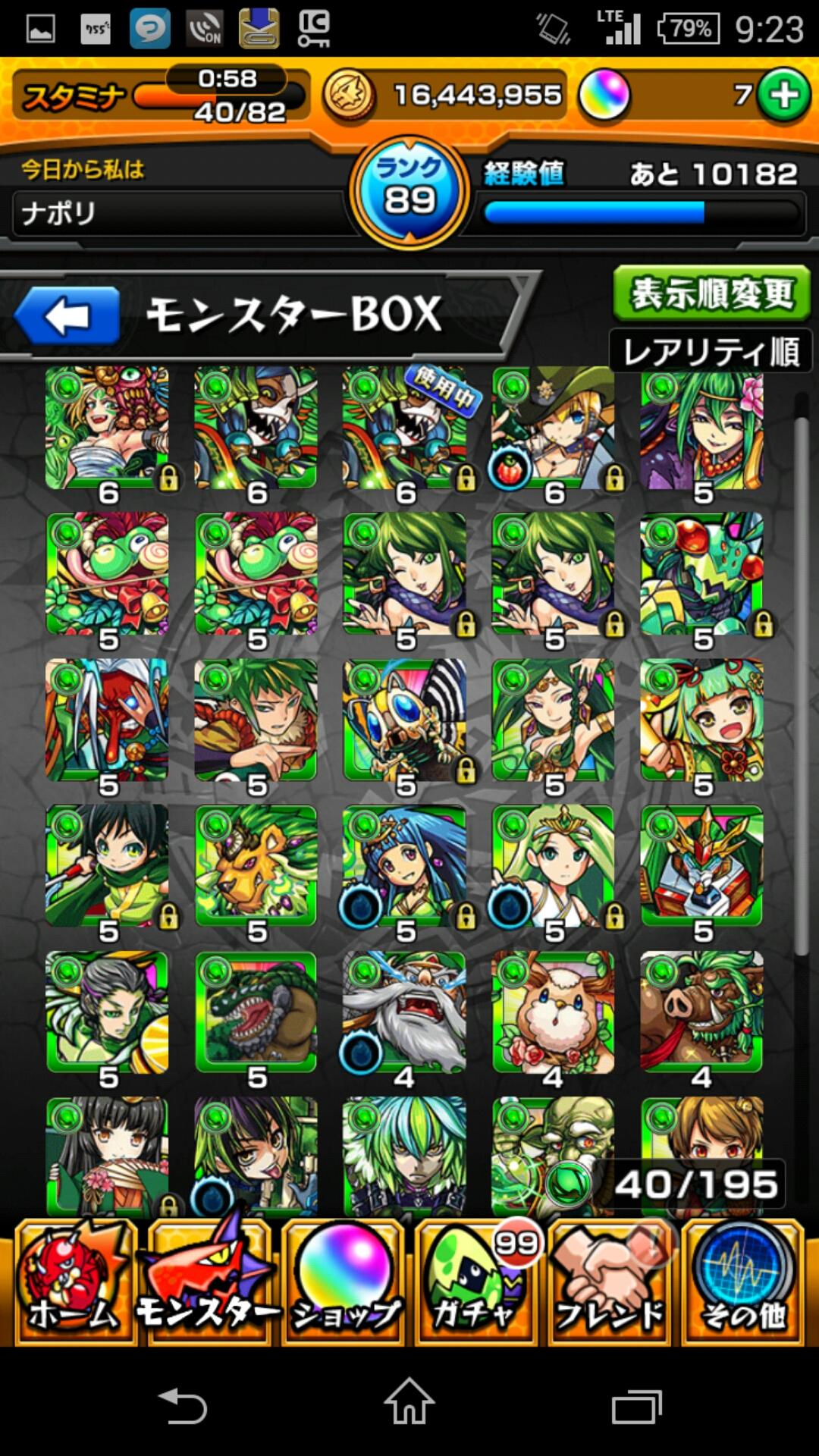Open the フレンド tab
Image resolution: width=819 pixels, height=1456 pixels.
[x=610, y=1282]
